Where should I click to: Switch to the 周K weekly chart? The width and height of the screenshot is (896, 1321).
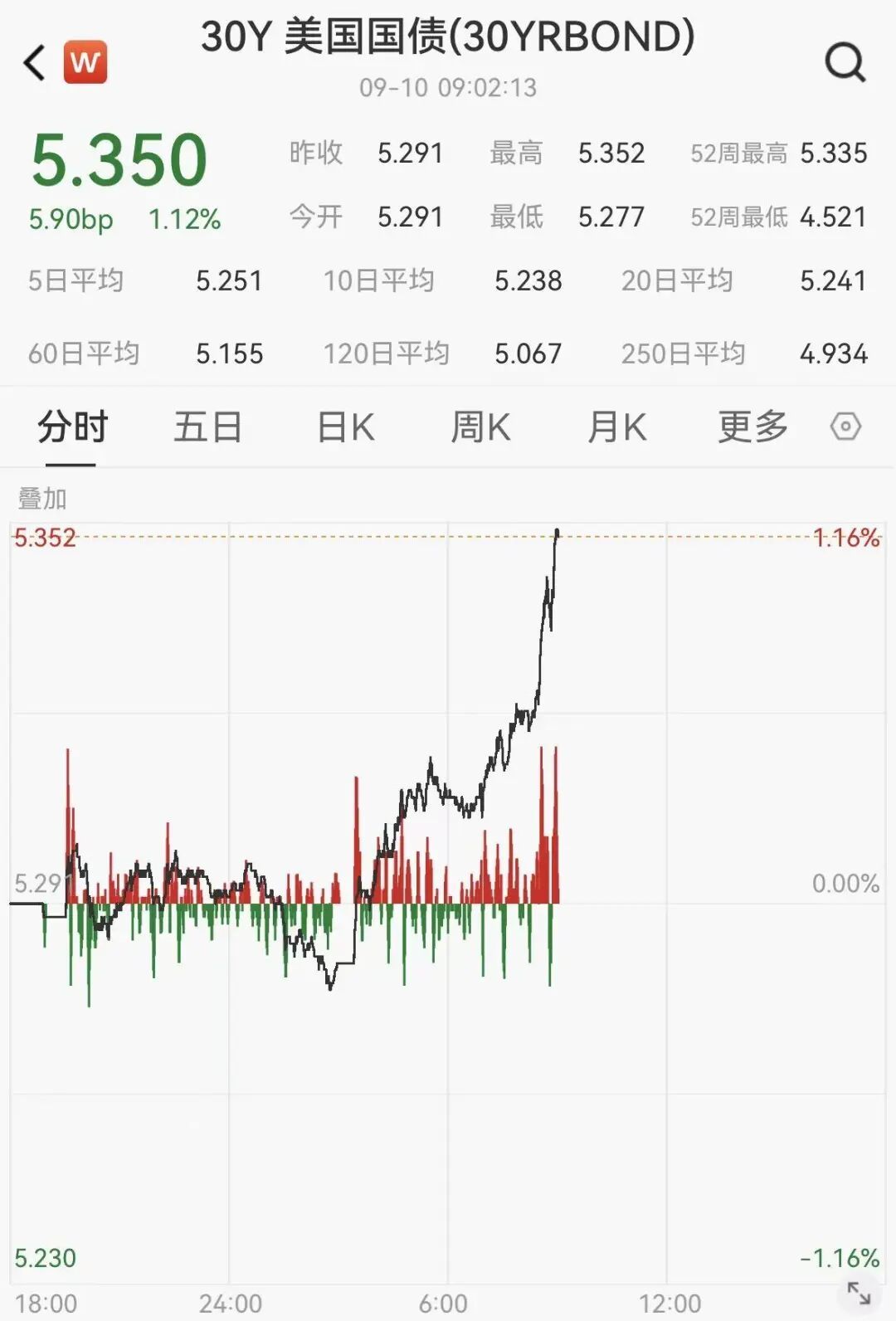480,427
